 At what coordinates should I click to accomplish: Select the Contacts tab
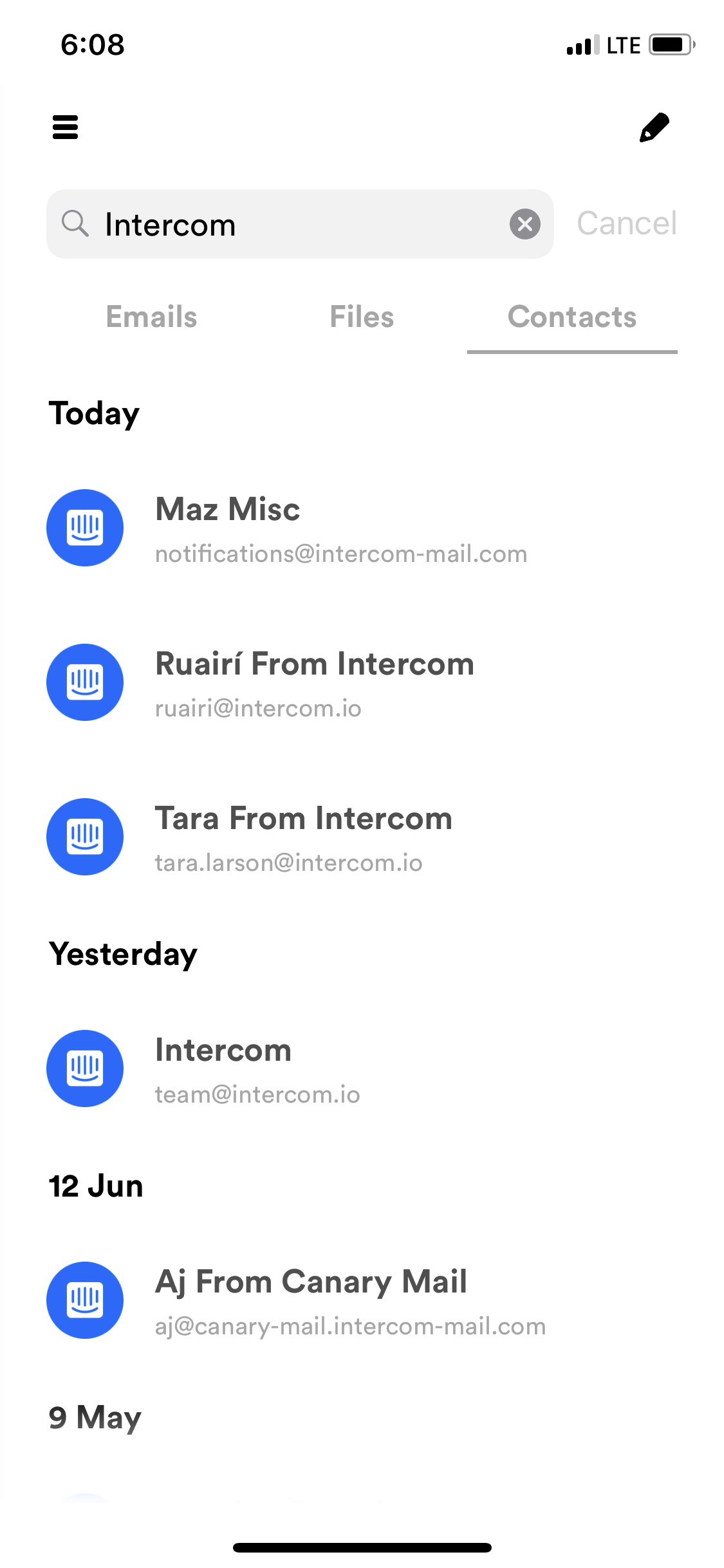(571, 317)
